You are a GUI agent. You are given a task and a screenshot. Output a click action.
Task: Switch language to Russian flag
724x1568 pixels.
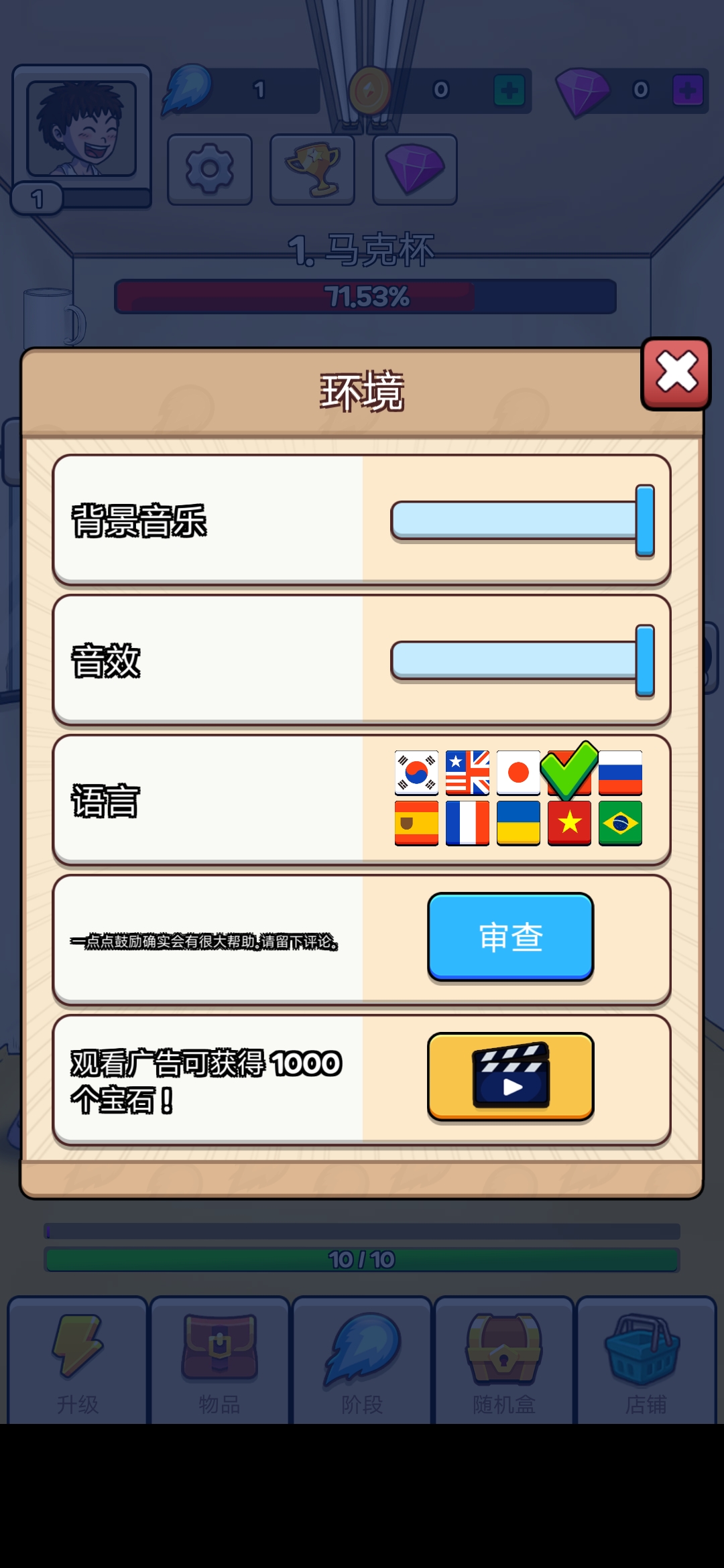click(621, 773)
